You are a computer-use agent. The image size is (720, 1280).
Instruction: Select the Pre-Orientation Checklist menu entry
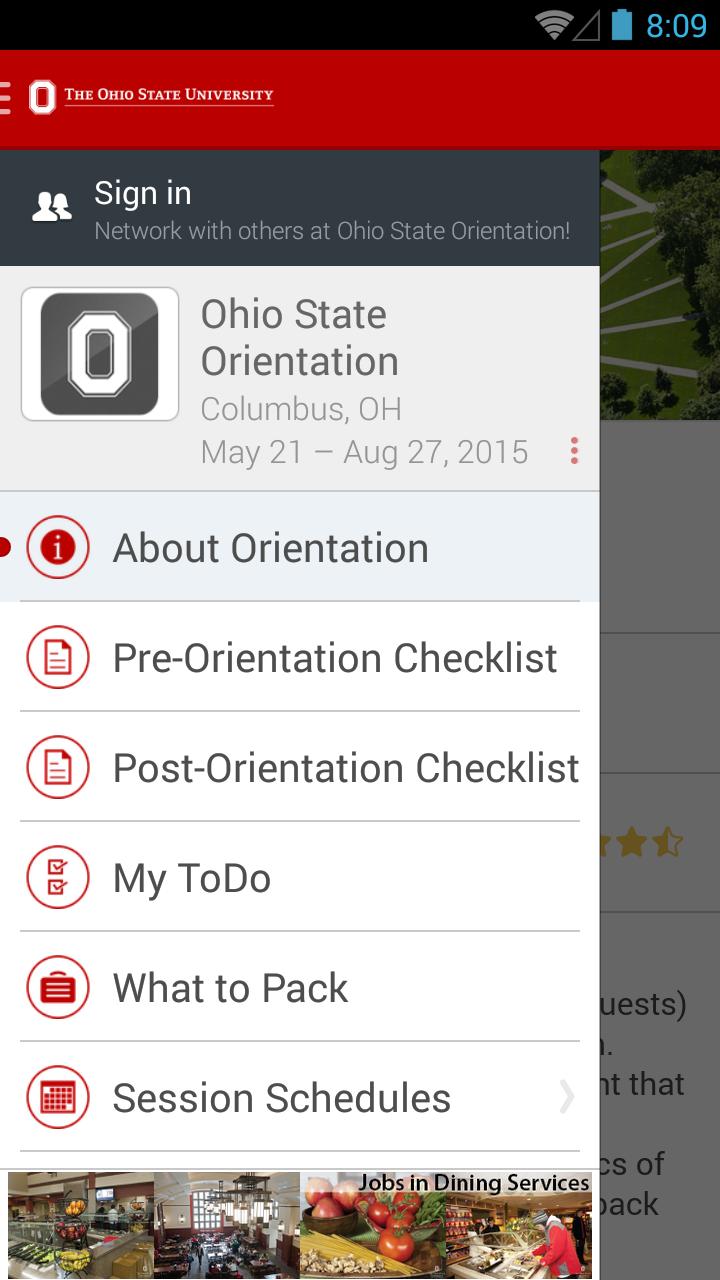335,657
